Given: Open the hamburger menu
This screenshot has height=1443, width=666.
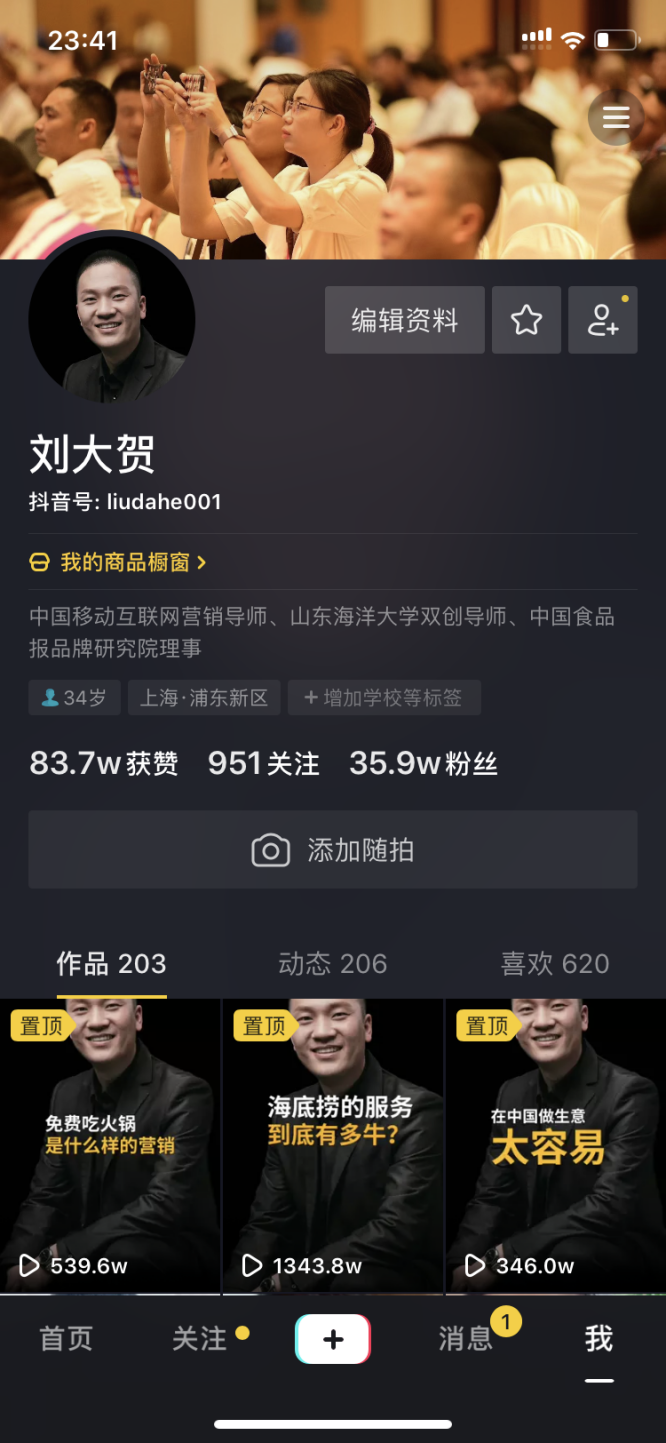Looking at the screenshot, I should click(x=616, y=119).
